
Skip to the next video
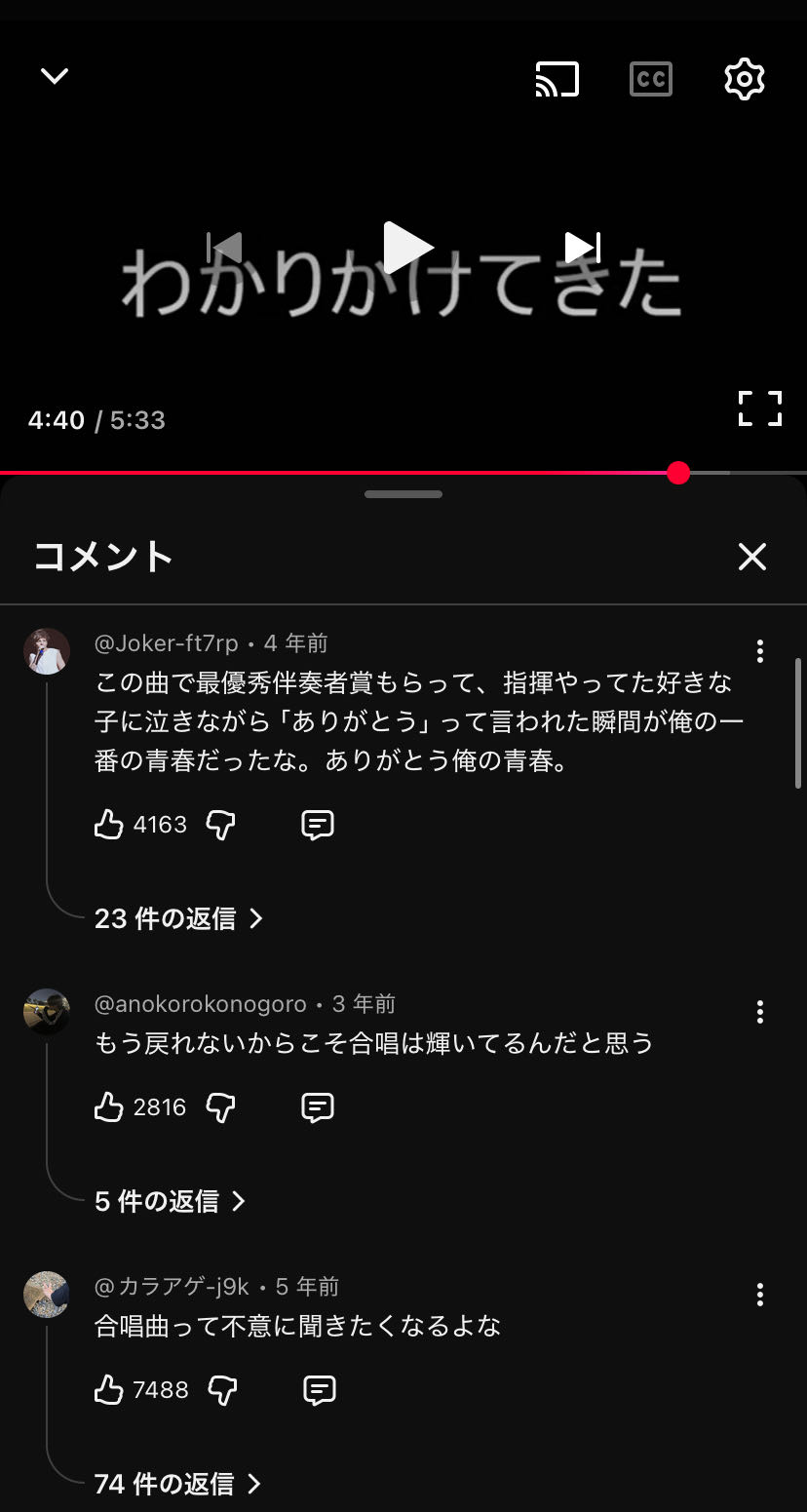[583, 248]
